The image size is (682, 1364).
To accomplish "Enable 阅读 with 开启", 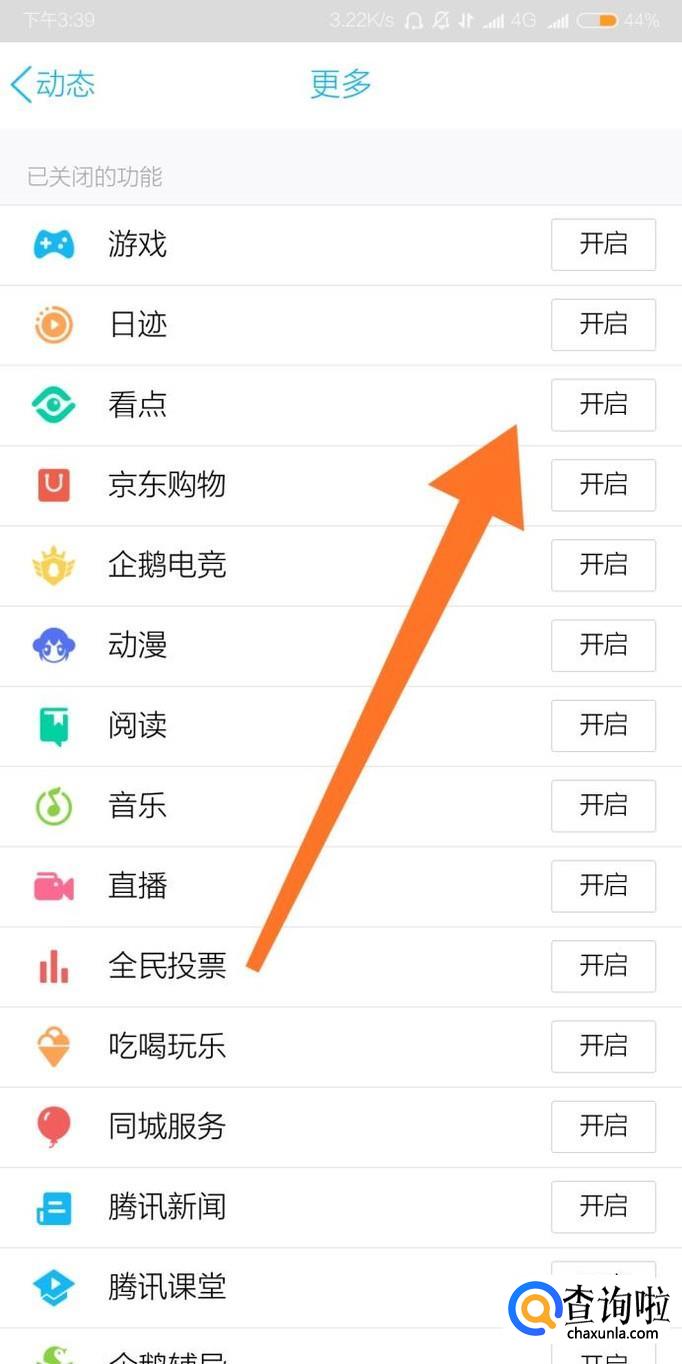I will 603,725.
